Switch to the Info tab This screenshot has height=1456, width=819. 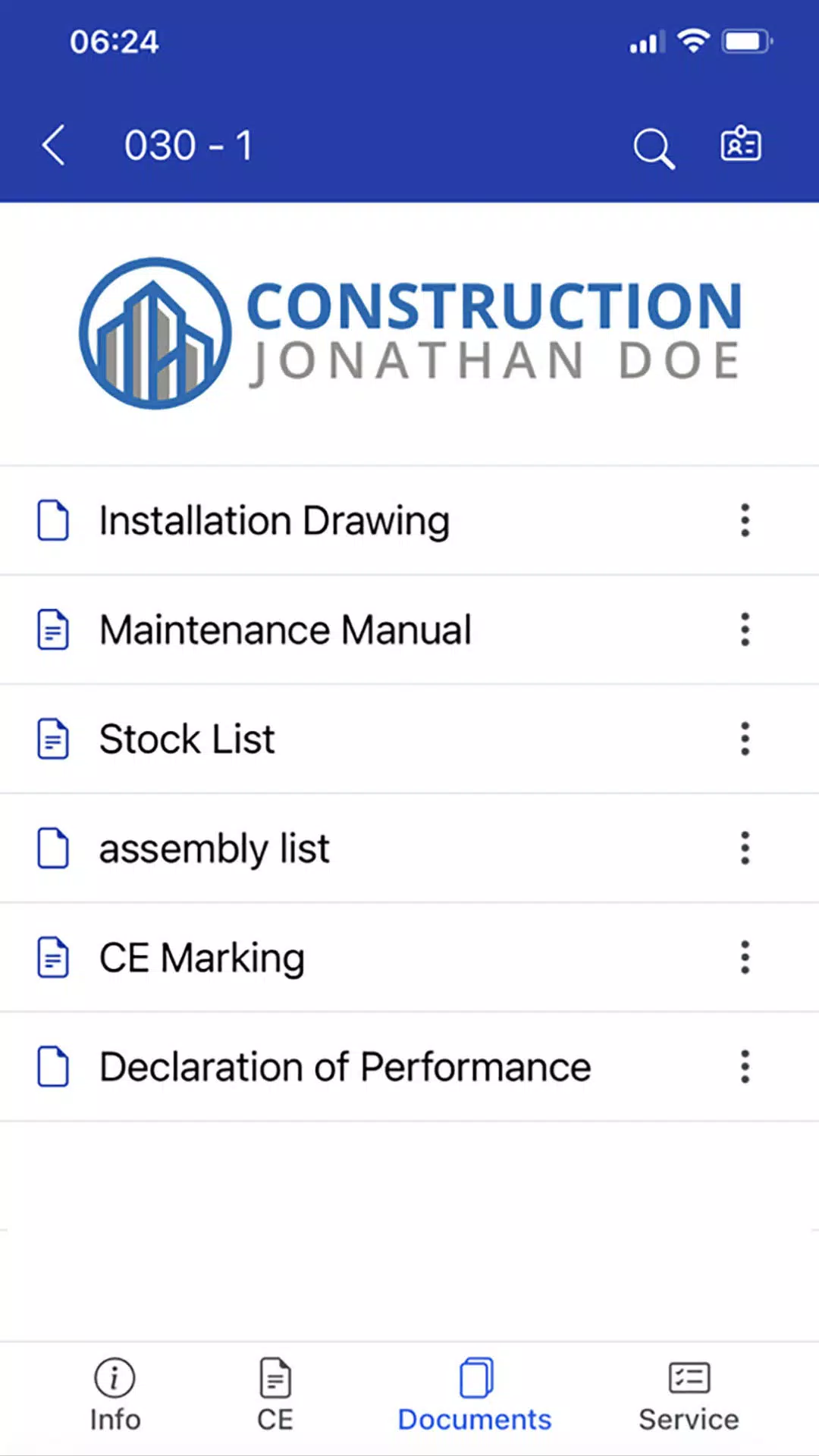click(x=115, y=1395)
